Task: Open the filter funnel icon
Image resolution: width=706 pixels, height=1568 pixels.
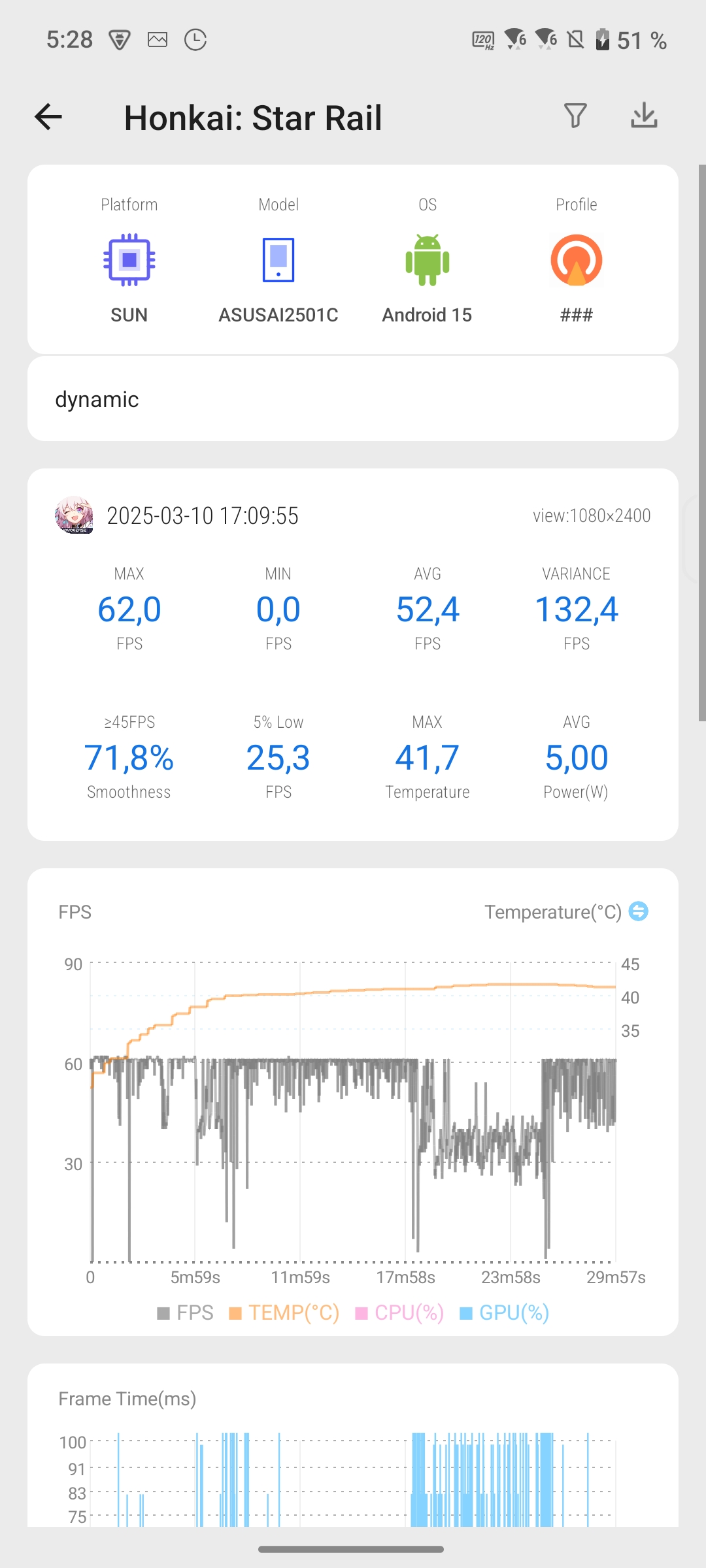Action: (575, 116)
